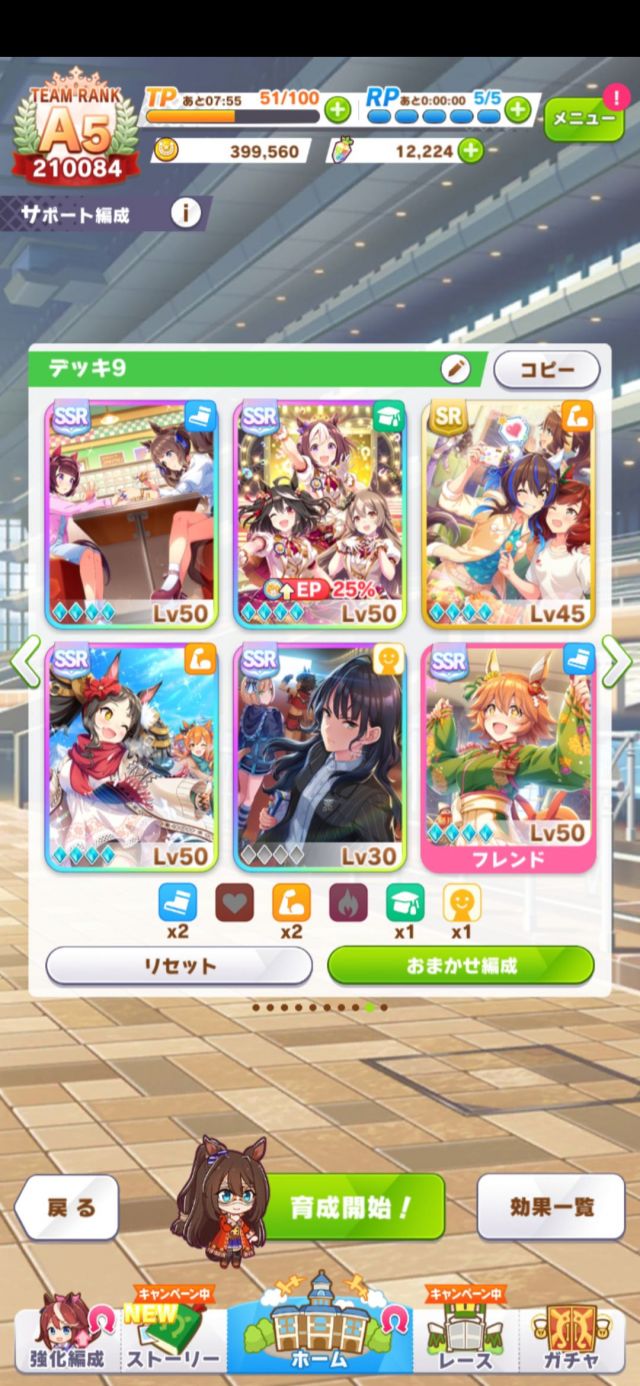This screenshot has height=1386, width=640.
Task: Select the SR Lv45 support card
Action: [508, 514]
